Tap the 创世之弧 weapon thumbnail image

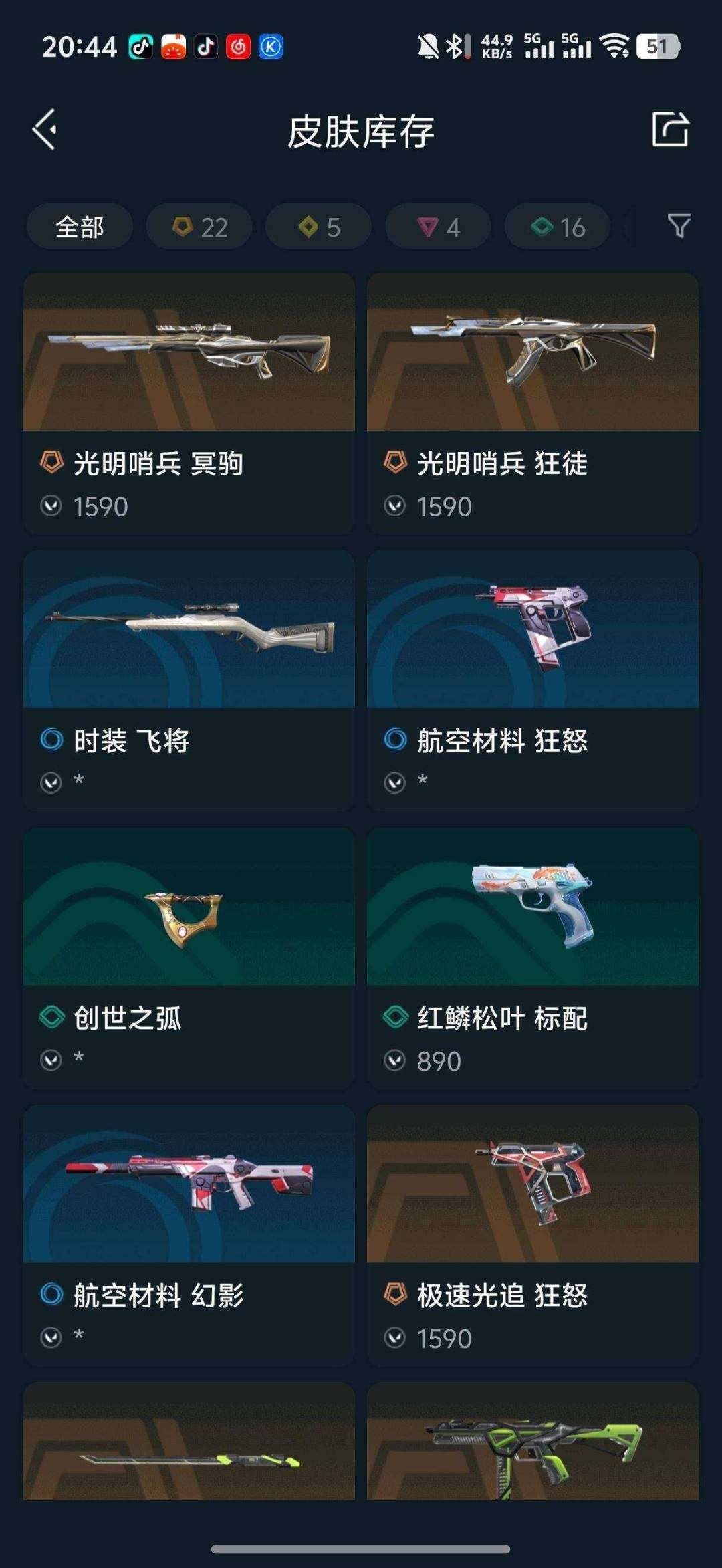[189, 909]
